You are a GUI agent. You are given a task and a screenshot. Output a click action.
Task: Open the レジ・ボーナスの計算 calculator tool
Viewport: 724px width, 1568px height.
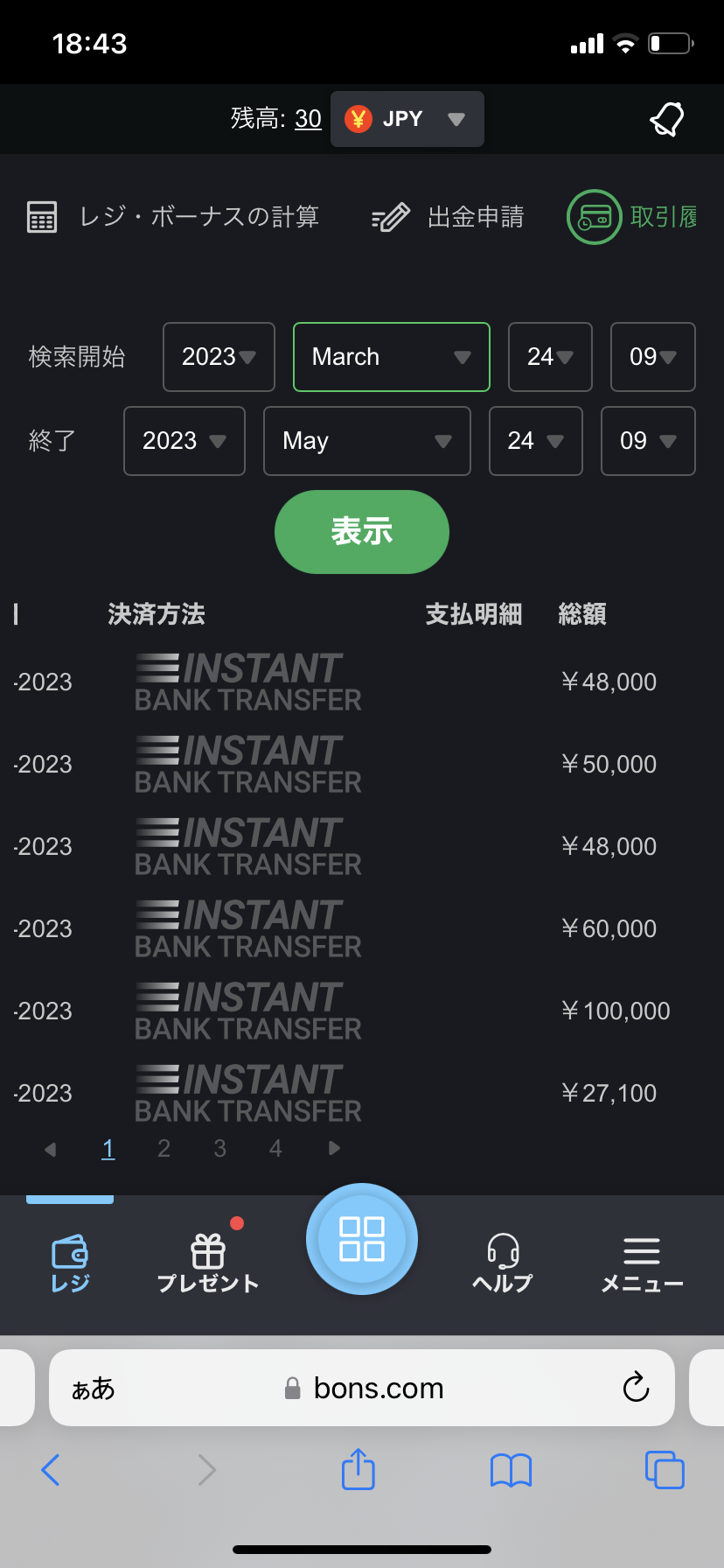[x=175, y=217]
